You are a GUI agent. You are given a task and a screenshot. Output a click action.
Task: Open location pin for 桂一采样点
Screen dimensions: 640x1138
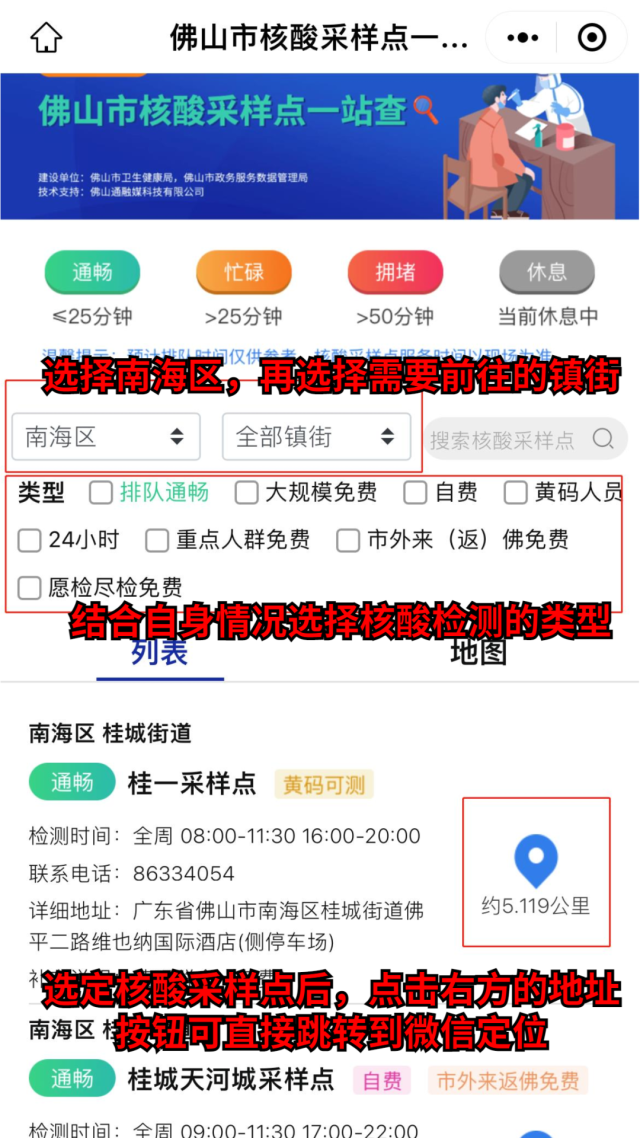536,862
